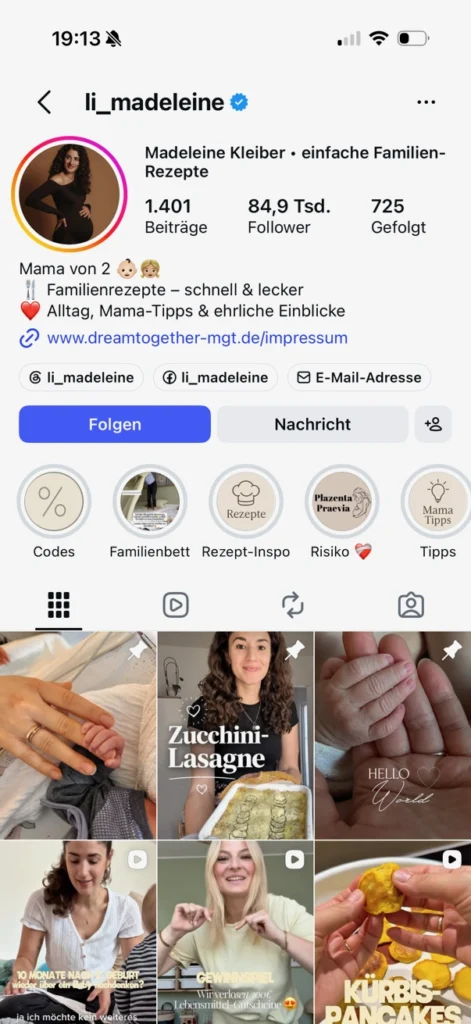
Task: Open the Kürbis-Pancakes reel
Action: coord(393,933)
